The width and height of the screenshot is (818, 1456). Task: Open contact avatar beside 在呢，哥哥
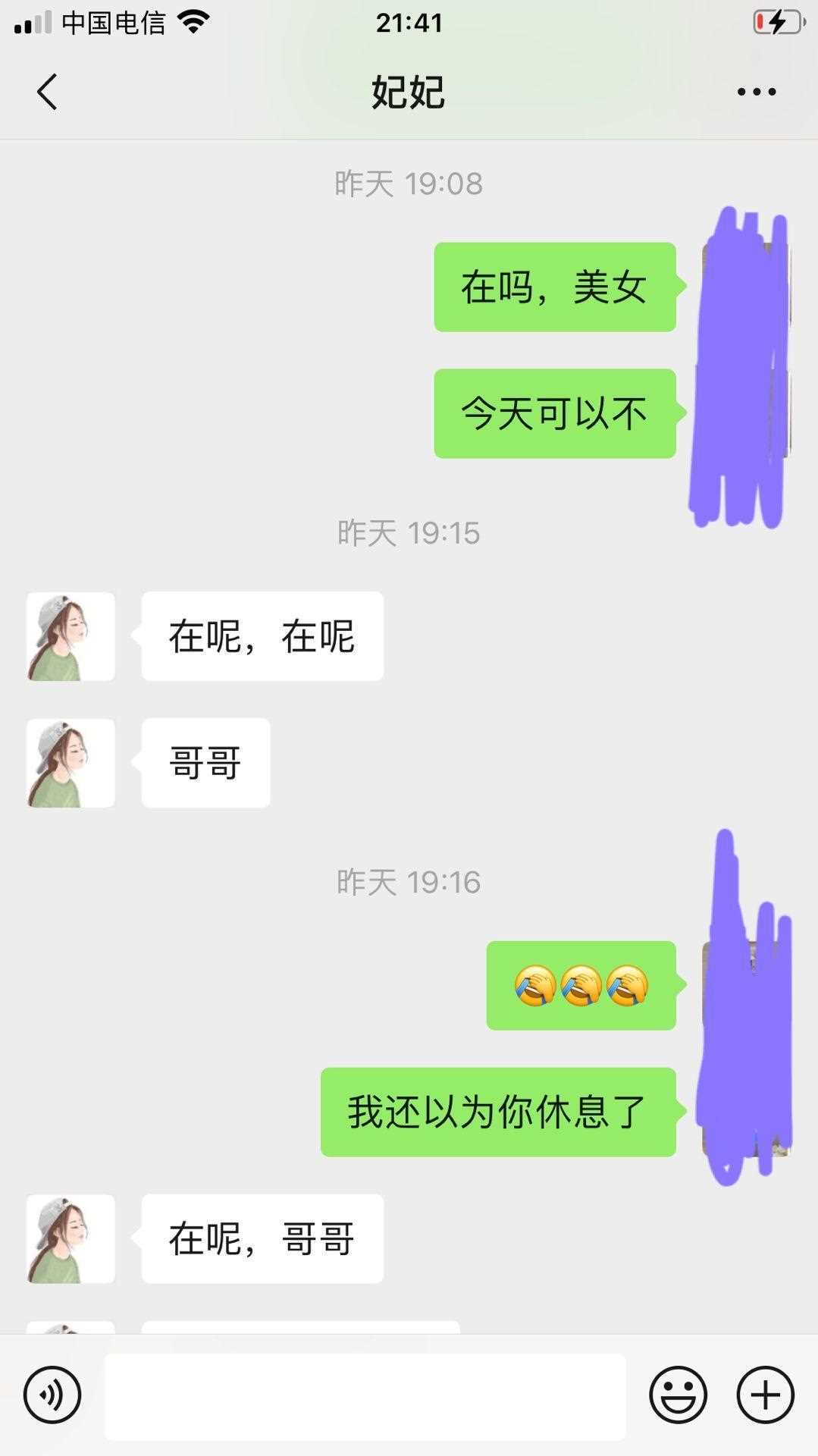tap(71, 1239)
